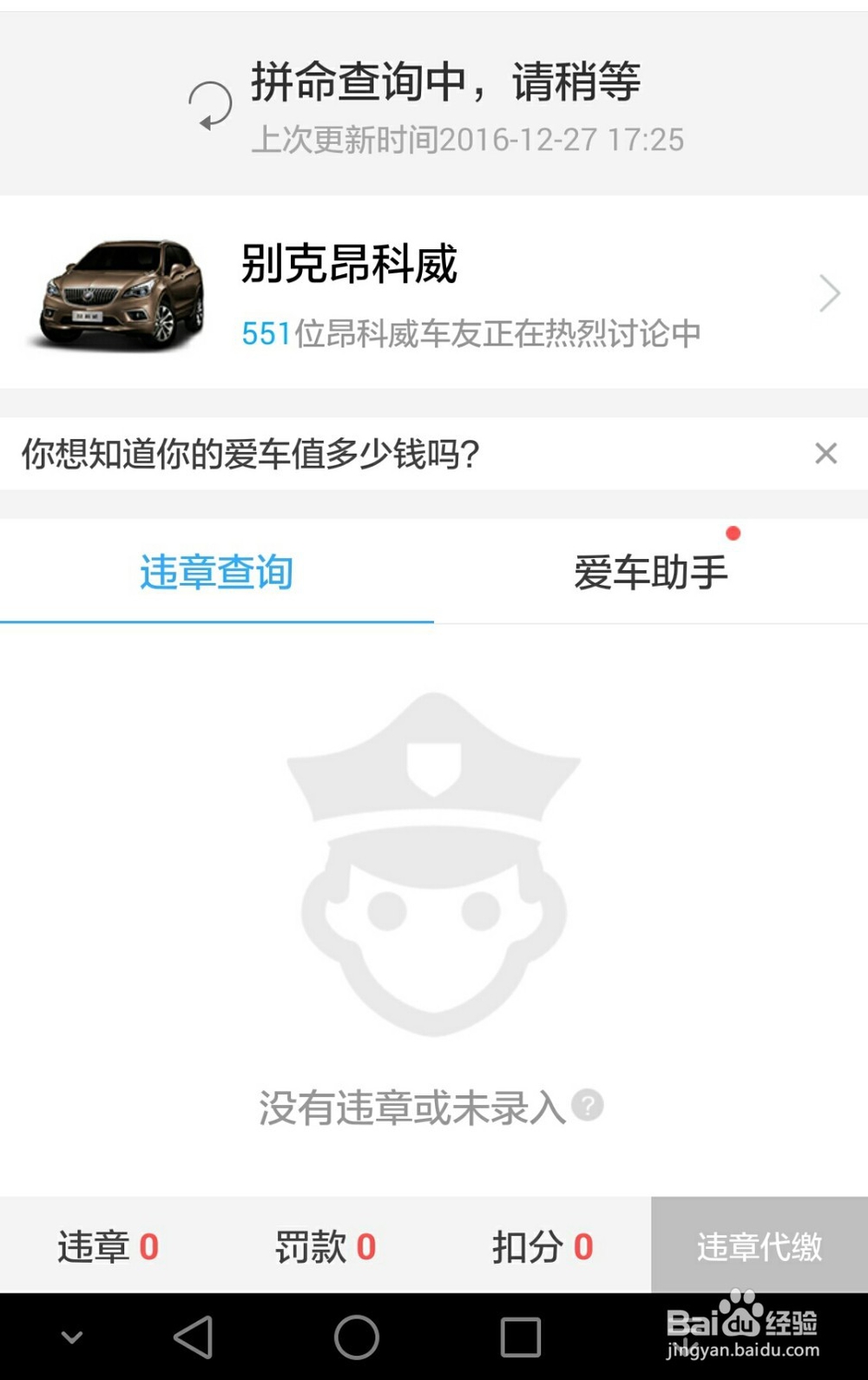Tap the question mark help icon
Viewport: 868px width, 1380px height.
[x=587, y=1106]
